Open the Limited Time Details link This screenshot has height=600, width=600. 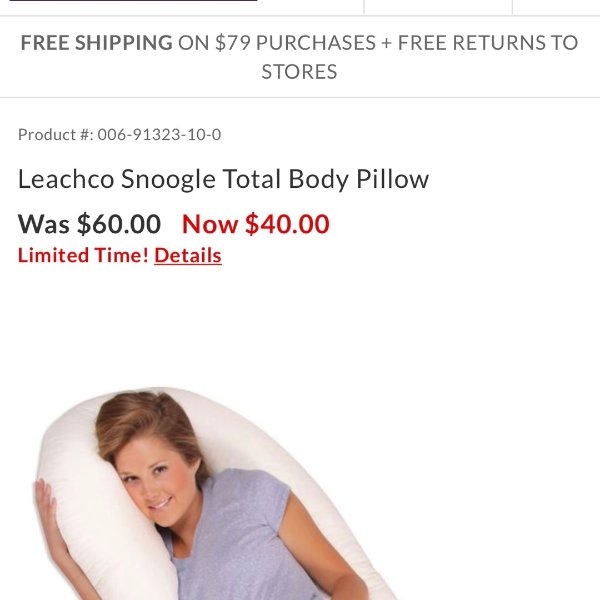[x=187, y=255]
